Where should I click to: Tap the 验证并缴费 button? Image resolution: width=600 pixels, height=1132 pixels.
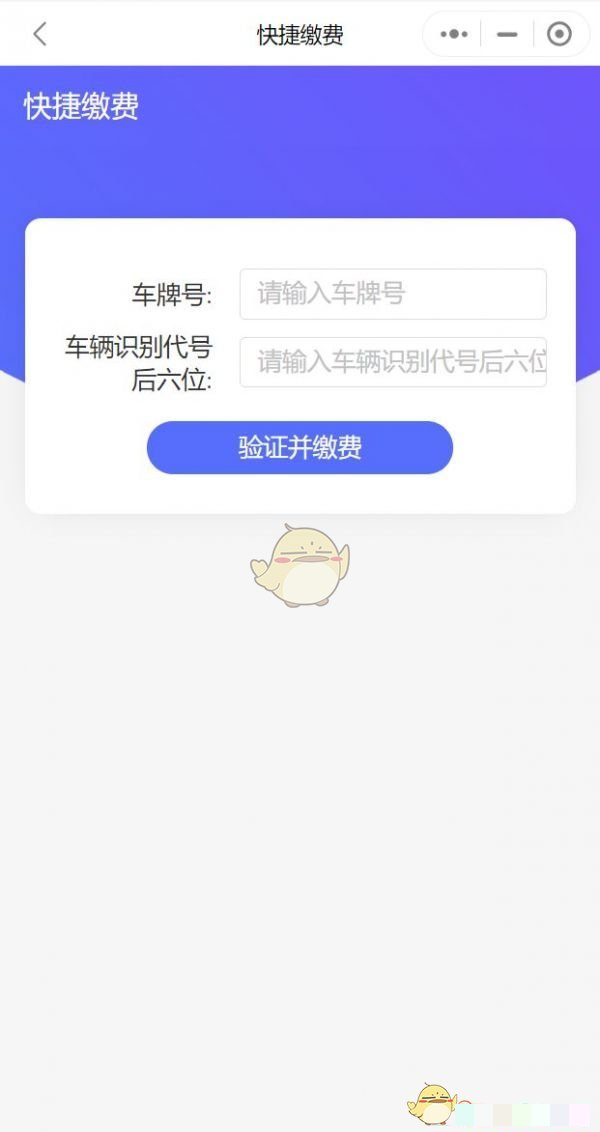coord(300,447)
